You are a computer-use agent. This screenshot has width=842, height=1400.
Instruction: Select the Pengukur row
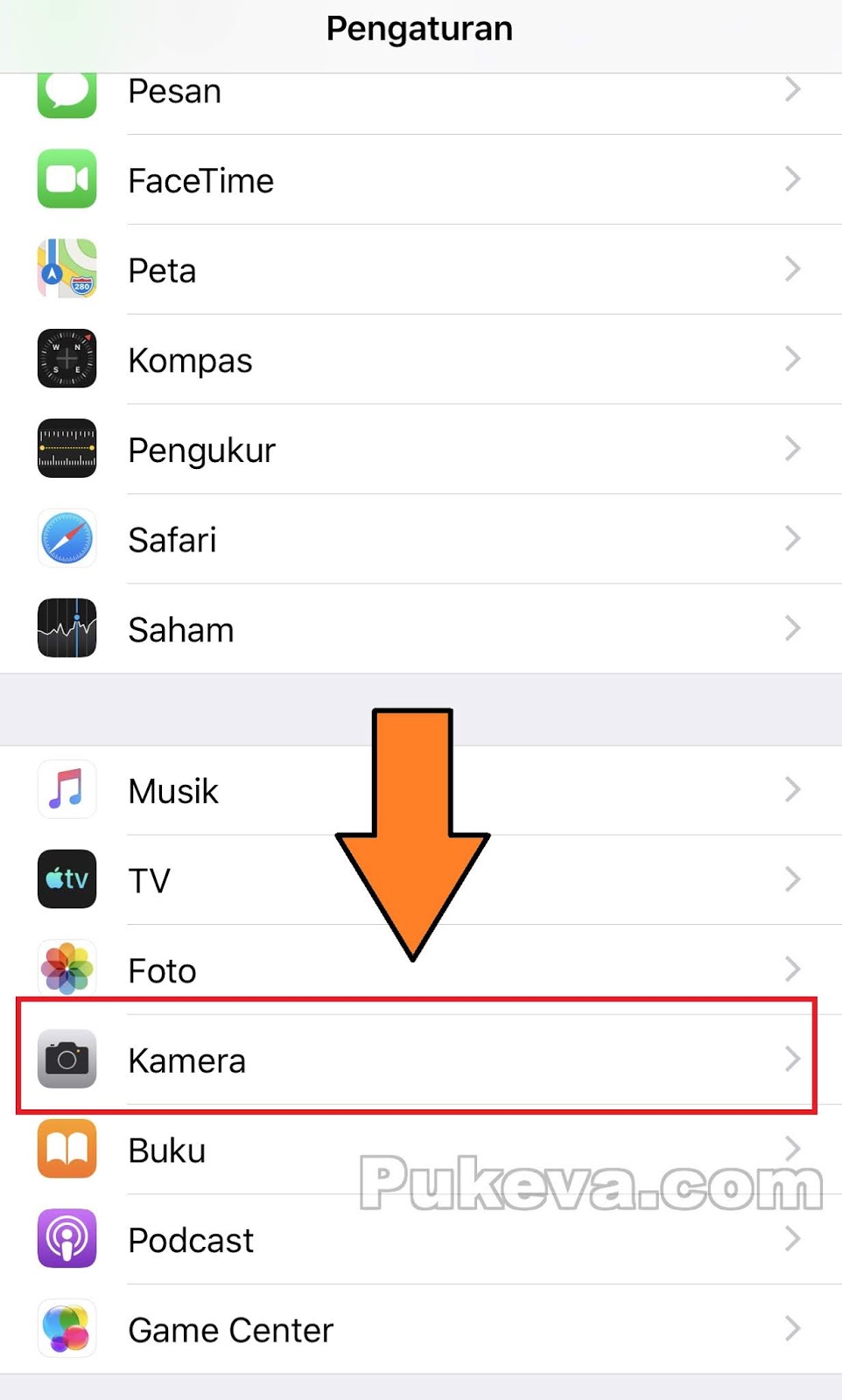(x=420, y=450)
